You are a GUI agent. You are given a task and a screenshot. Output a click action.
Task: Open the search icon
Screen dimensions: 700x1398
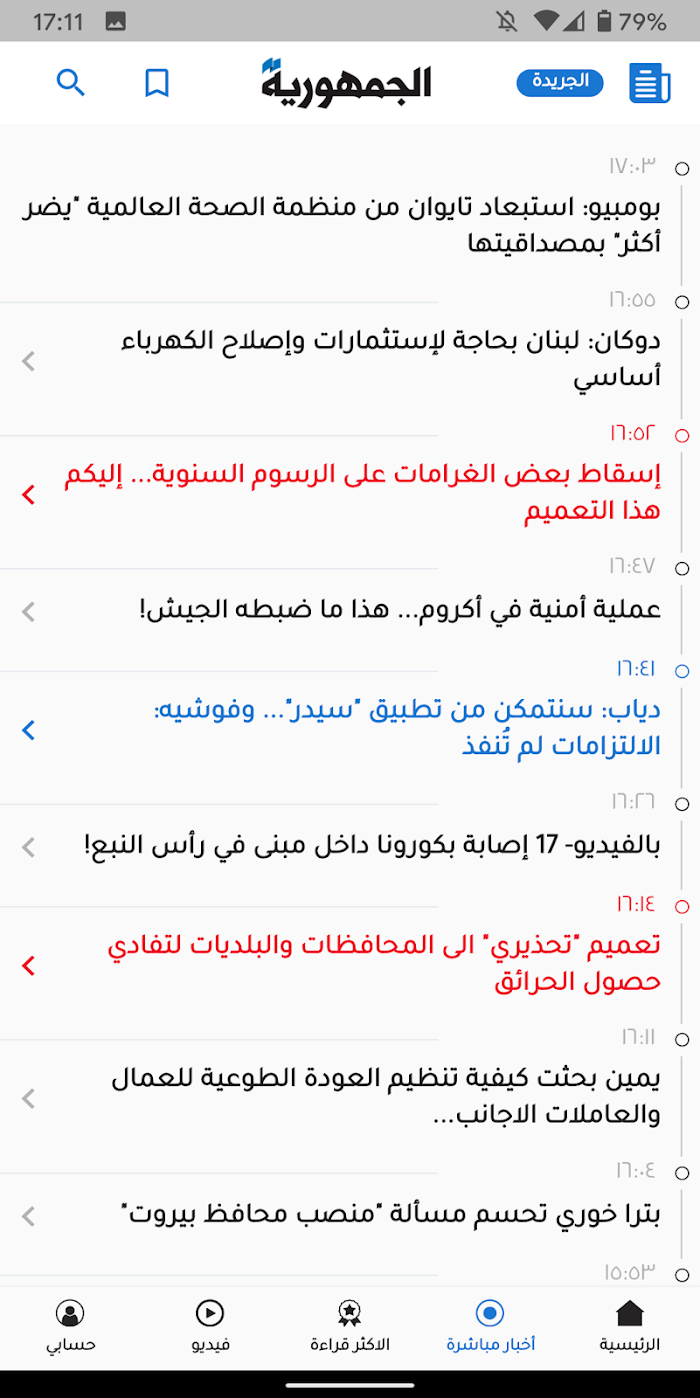(x=71, y=82)
